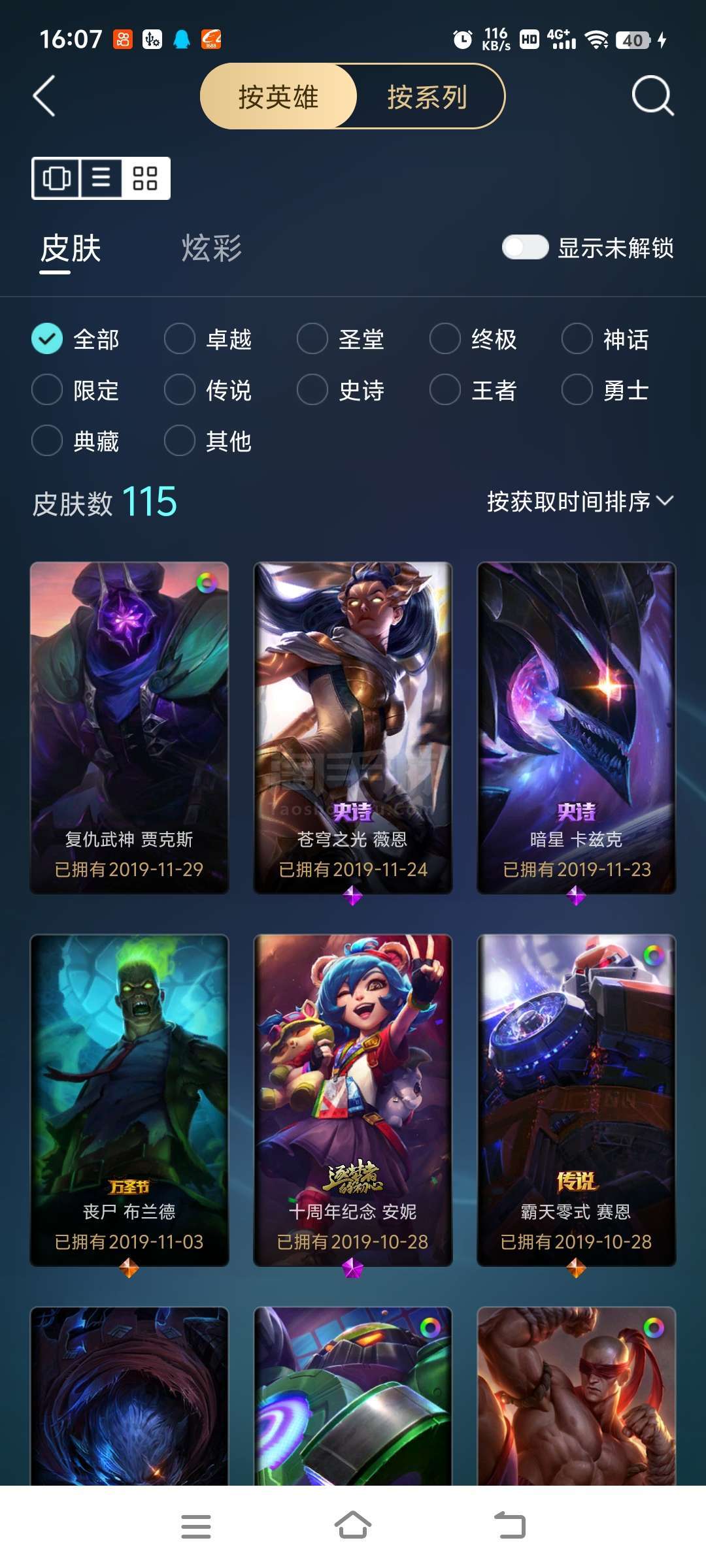The width and height of the screenshot is (706, 1568).
Task: Switch to the 按系列 segment
Action: click(428, 97)
